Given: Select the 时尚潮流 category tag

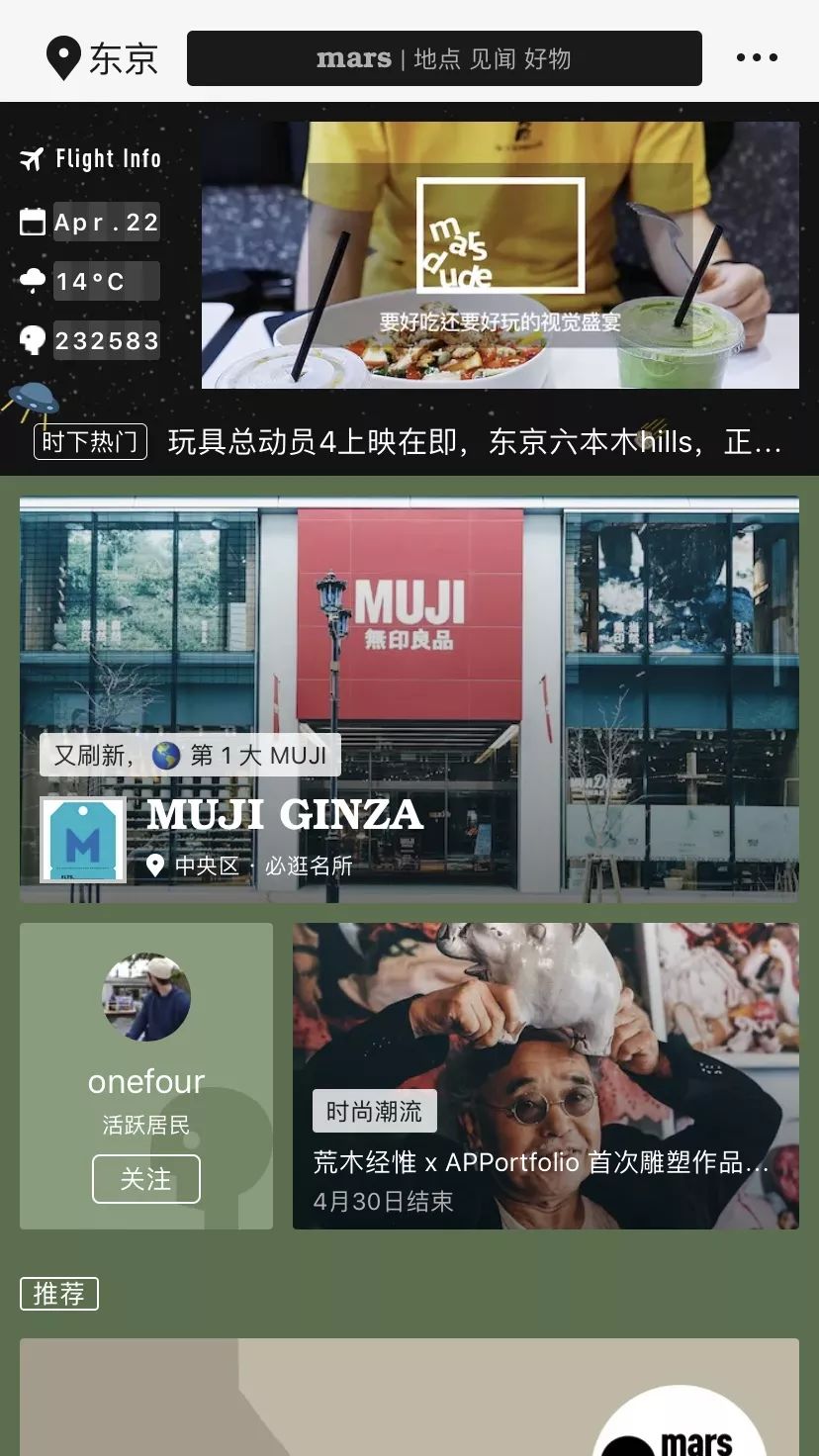Looking at the screenshot, I should tap(374, 1110).
